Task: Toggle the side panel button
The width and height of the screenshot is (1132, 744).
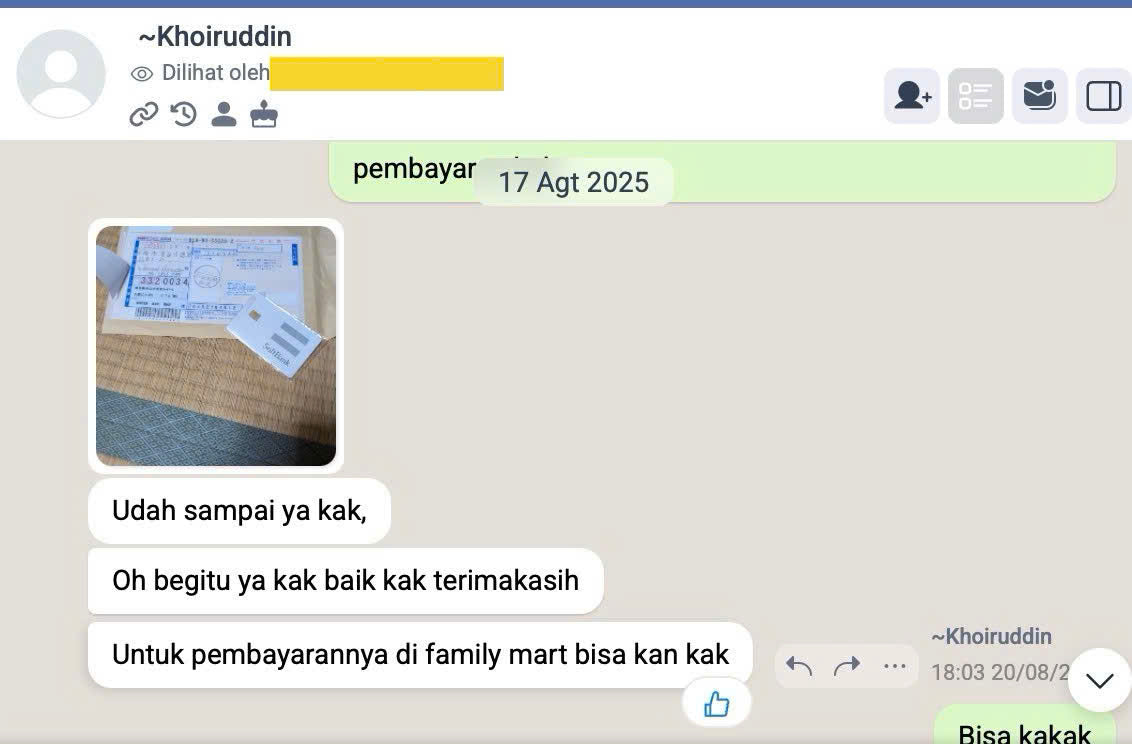Action: [x=1103, y=96]
